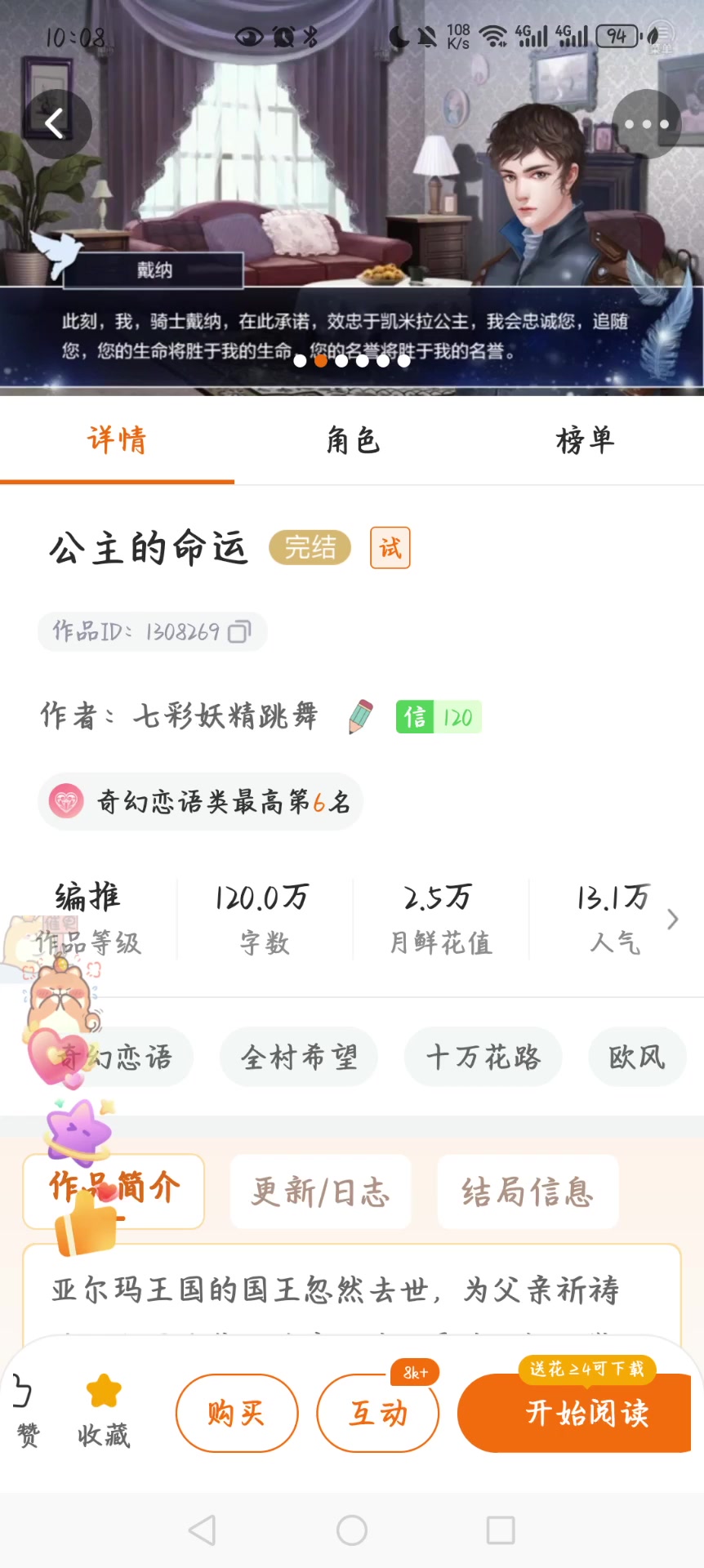
Task: Switch to the 更新/日志 section
Action: (321, 1192)
